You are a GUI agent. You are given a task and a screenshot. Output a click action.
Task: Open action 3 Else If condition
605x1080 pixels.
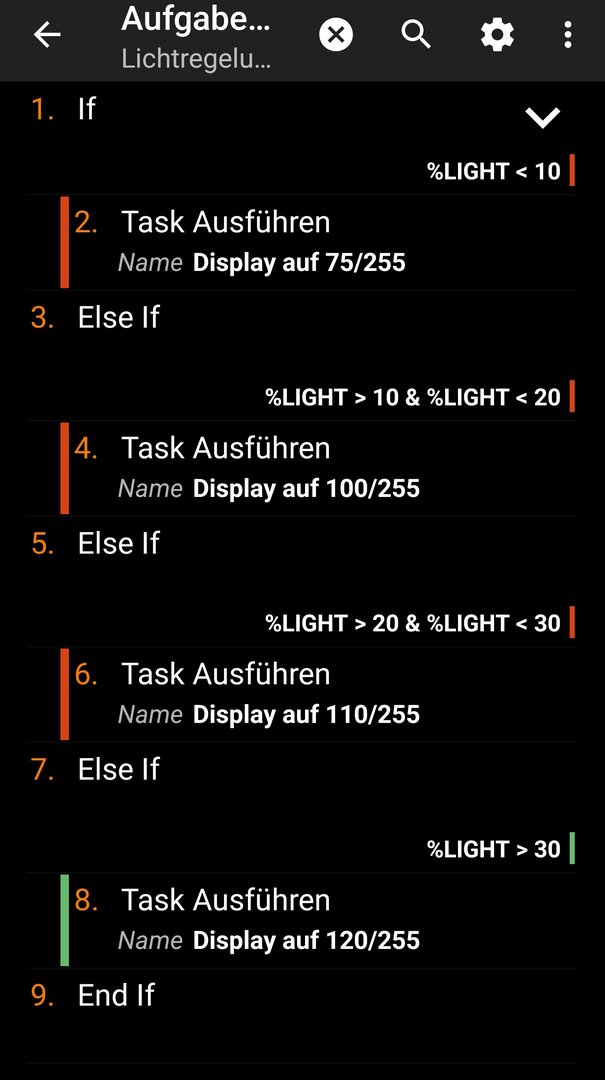pyautogui.click(x=302, y=356)
